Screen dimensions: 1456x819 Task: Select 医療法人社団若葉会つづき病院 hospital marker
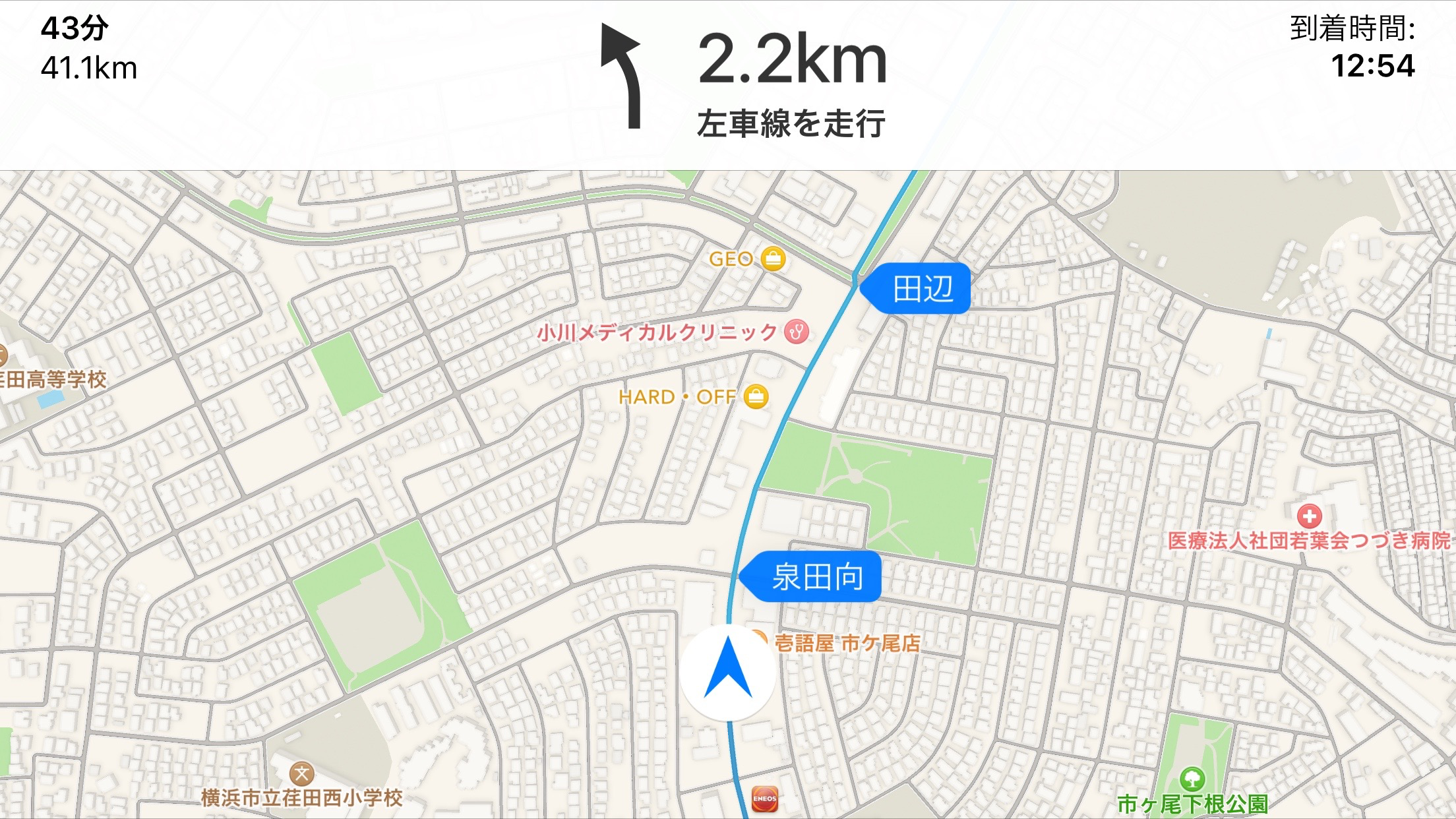click(x=1309, y=516)
